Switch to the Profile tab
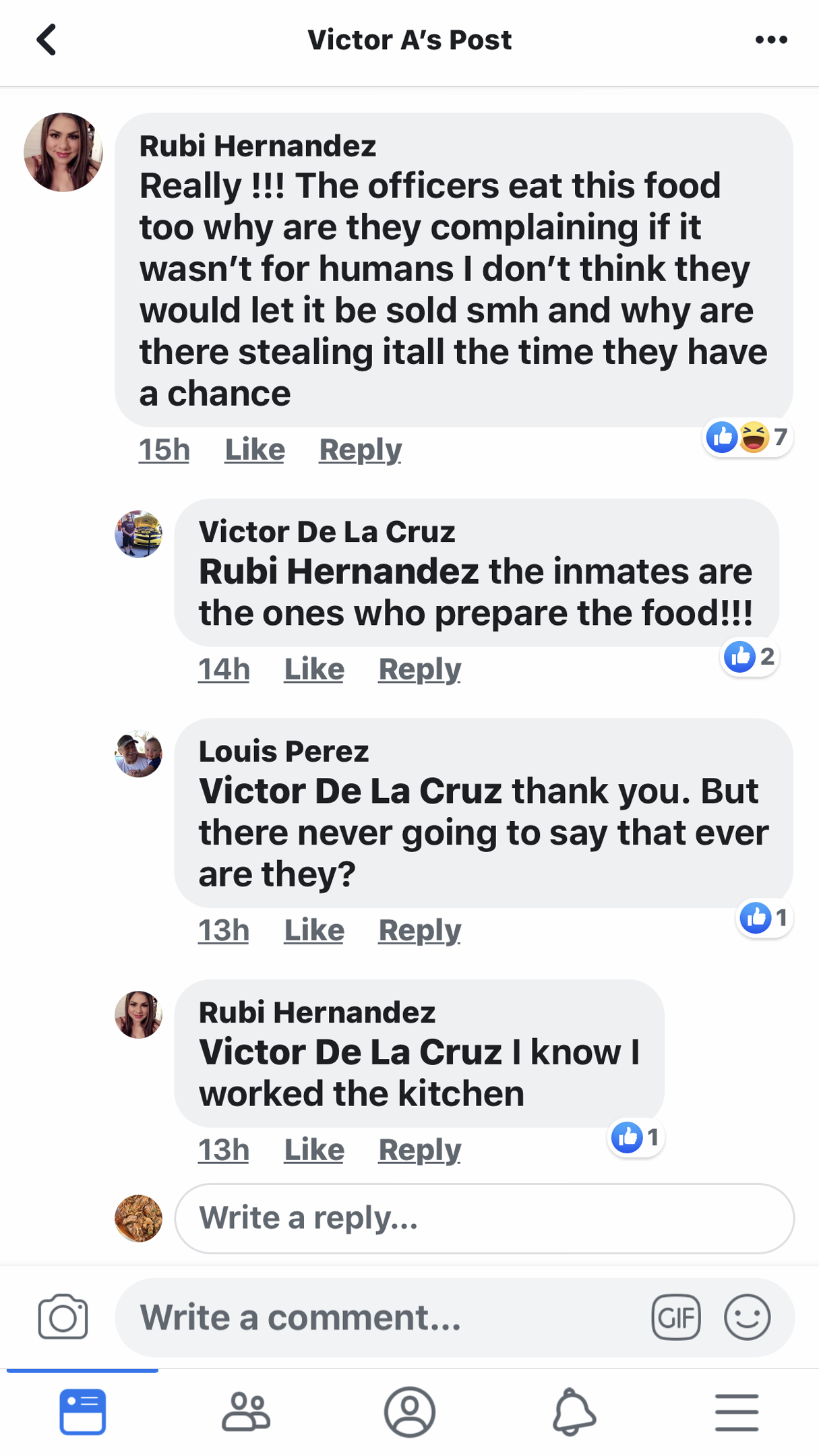Image resolution: width=819 pixels, height=1456 pixels. tap(409, 1412)
